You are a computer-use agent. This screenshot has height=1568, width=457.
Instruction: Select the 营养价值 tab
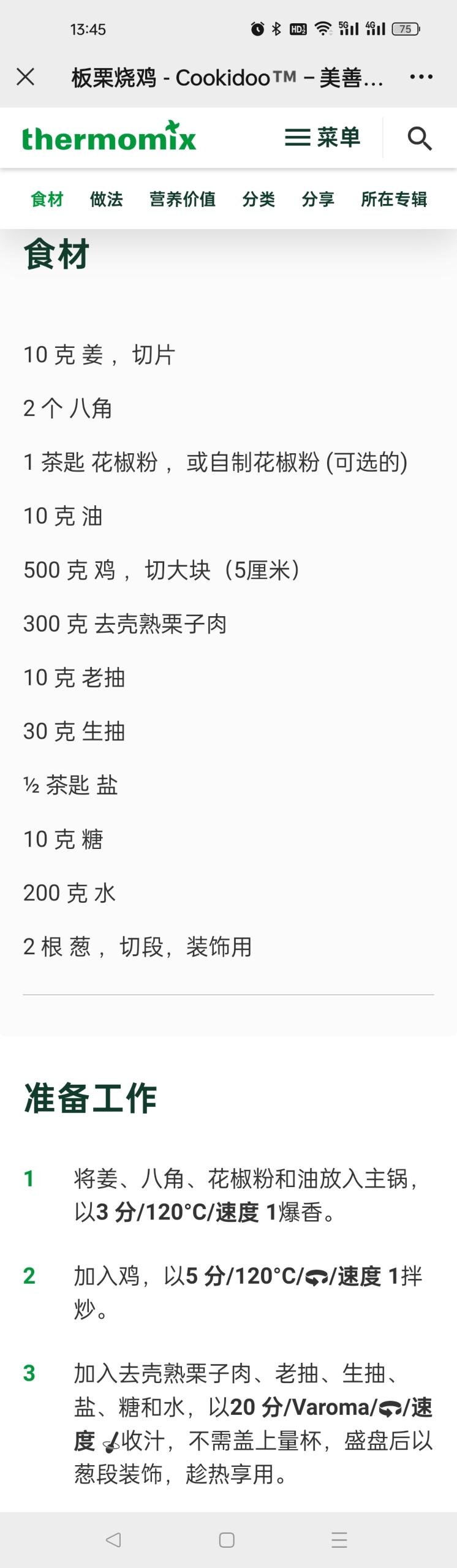click(x=183, y=199)
